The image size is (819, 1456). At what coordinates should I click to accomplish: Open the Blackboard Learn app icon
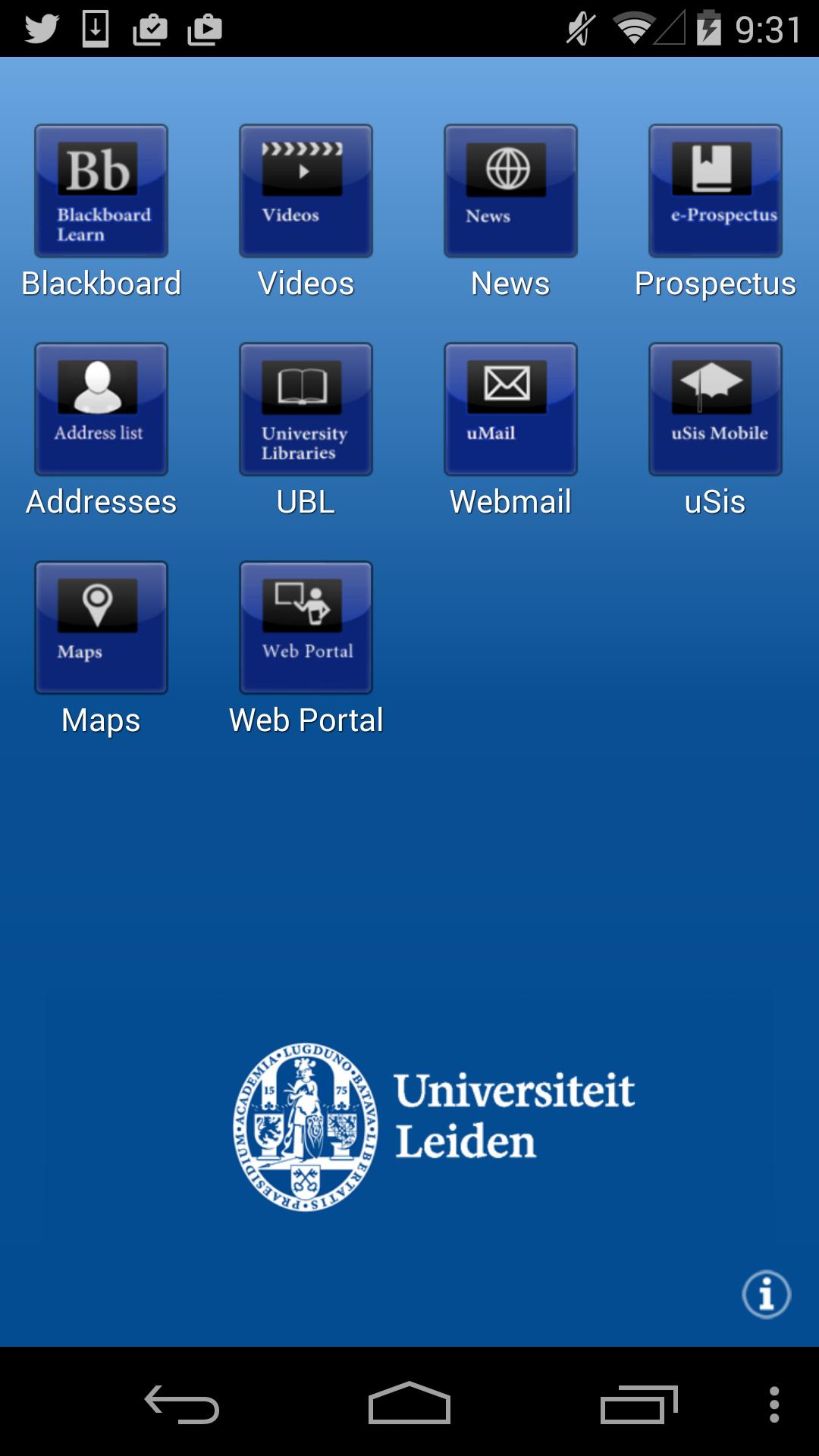pos(101,190)
